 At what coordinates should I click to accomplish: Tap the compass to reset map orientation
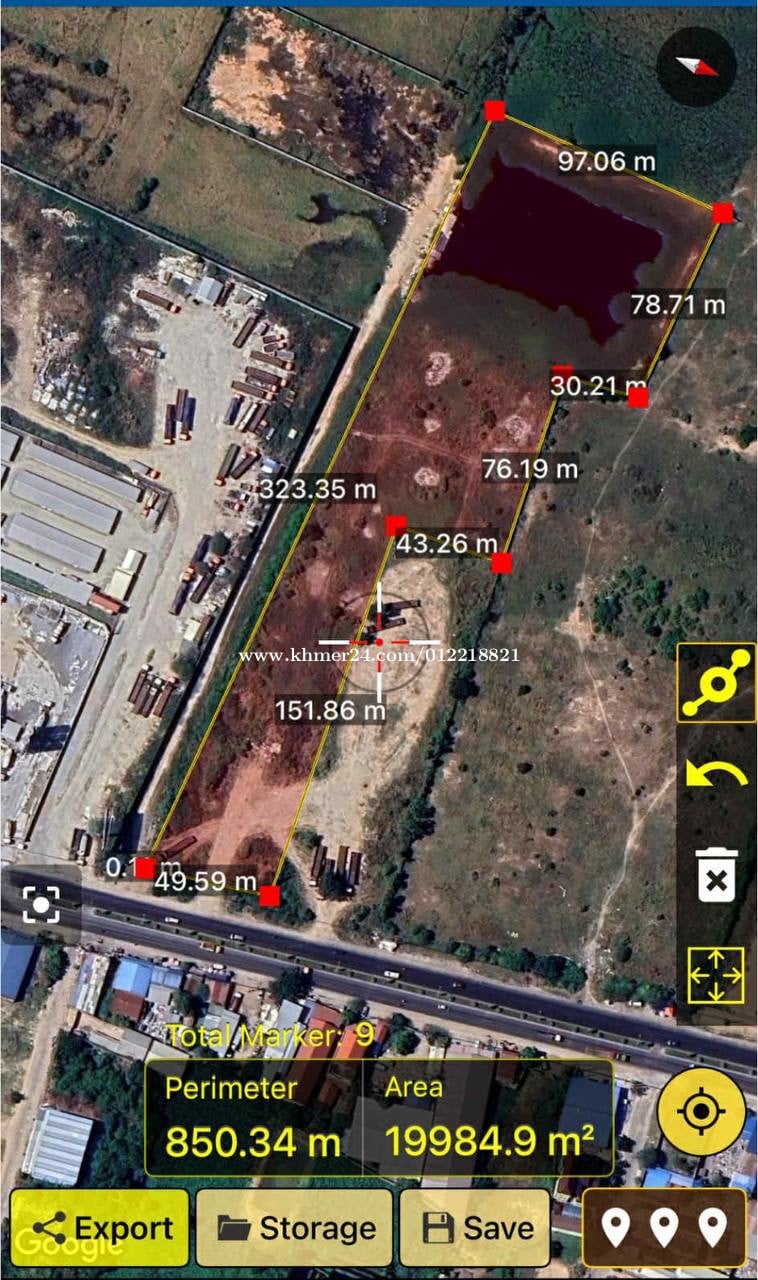[697, 67]
